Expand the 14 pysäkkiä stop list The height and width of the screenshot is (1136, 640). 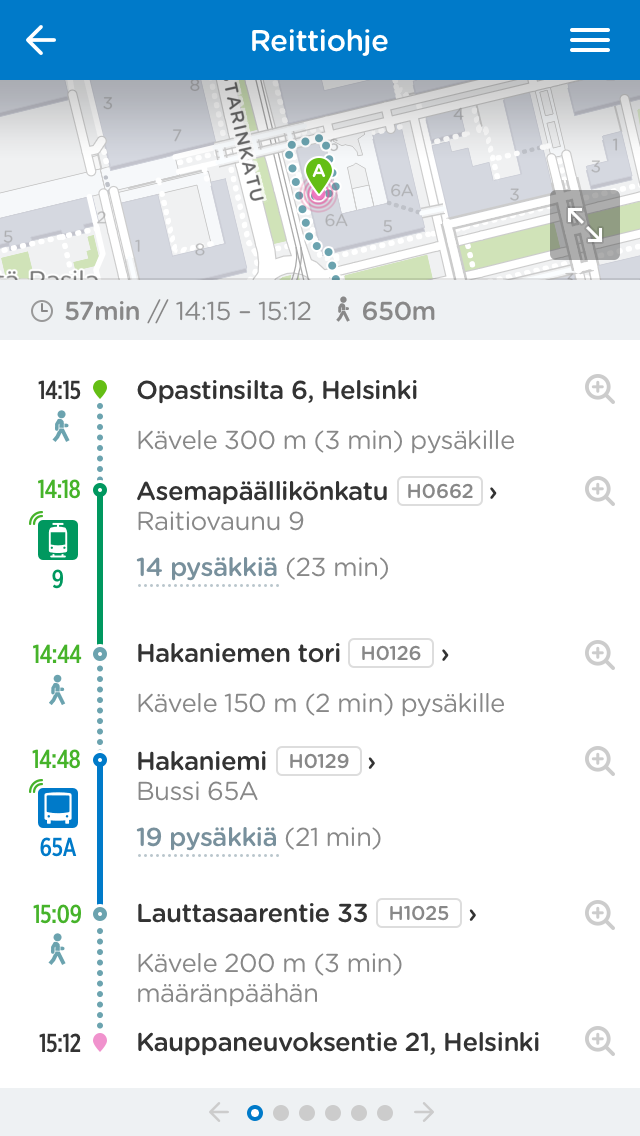[x=207, y=568]
